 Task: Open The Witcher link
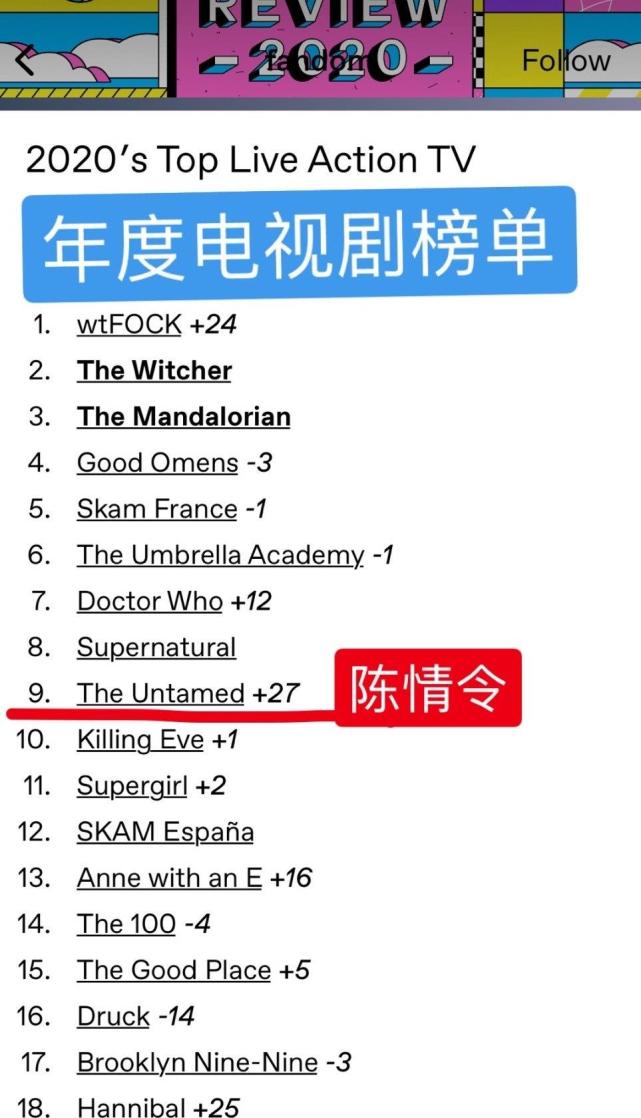(x=154, y=371)
